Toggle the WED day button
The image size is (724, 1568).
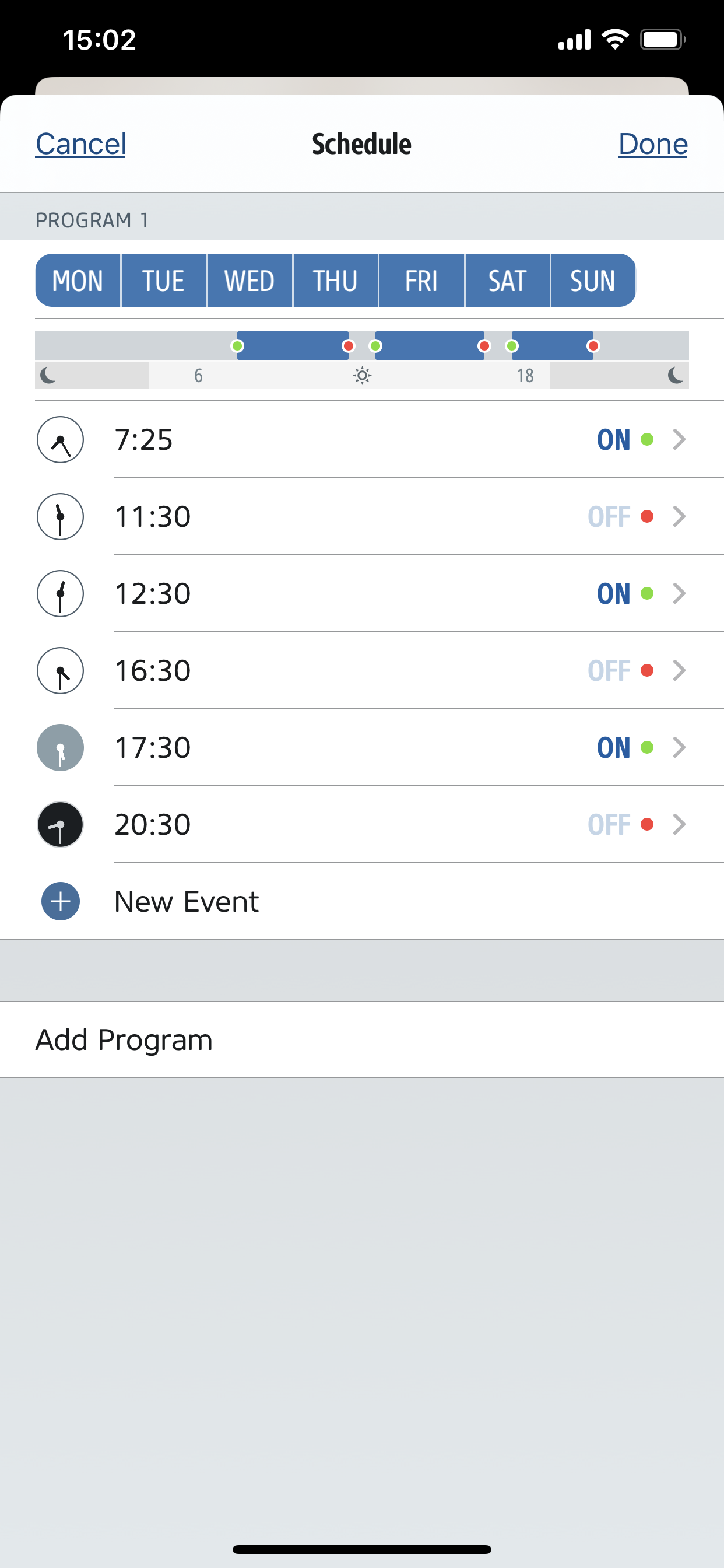click(249, 281)
